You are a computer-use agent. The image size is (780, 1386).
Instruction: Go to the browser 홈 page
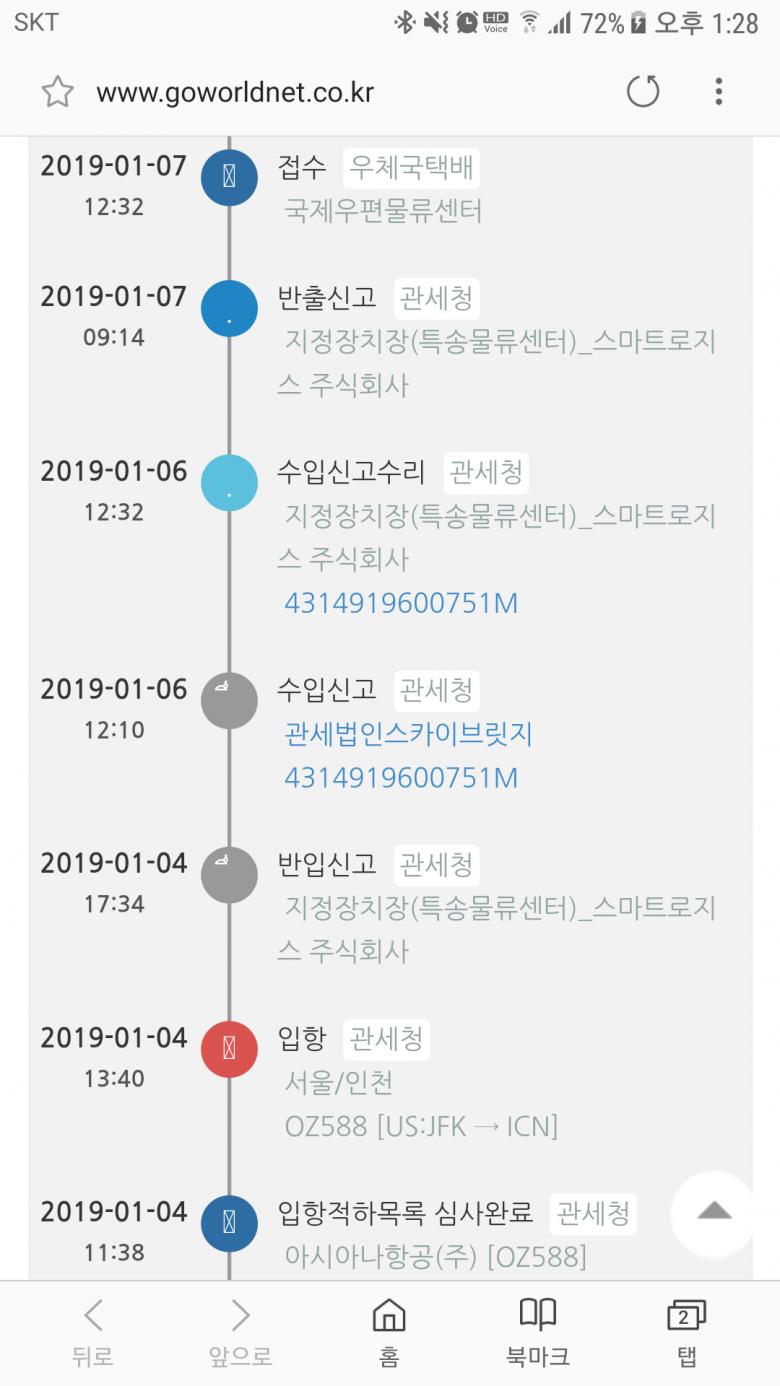(x=389, y=1332)
